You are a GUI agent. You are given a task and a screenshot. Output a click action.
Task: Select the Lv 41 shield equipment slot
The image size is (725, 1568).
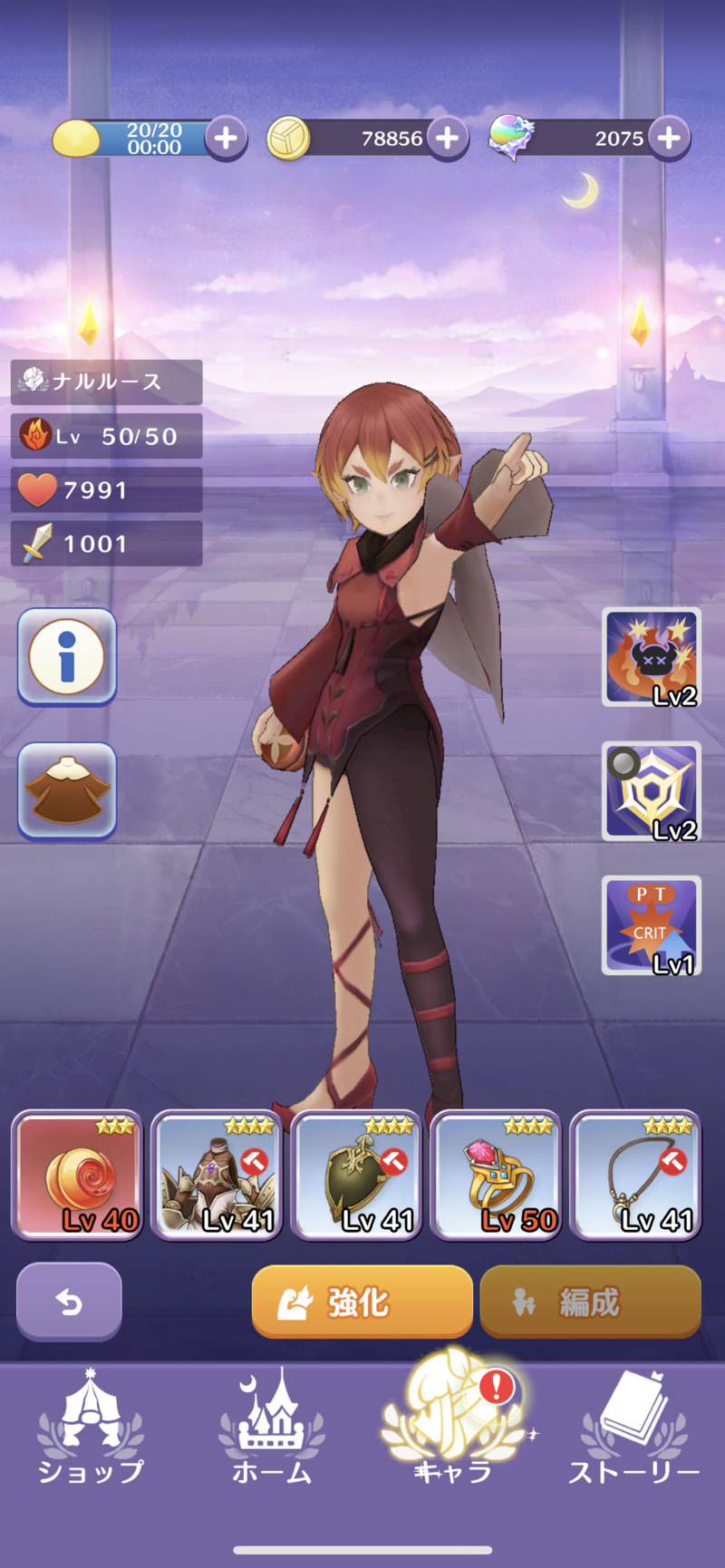pyautogui.click(x=356, y=1175)
